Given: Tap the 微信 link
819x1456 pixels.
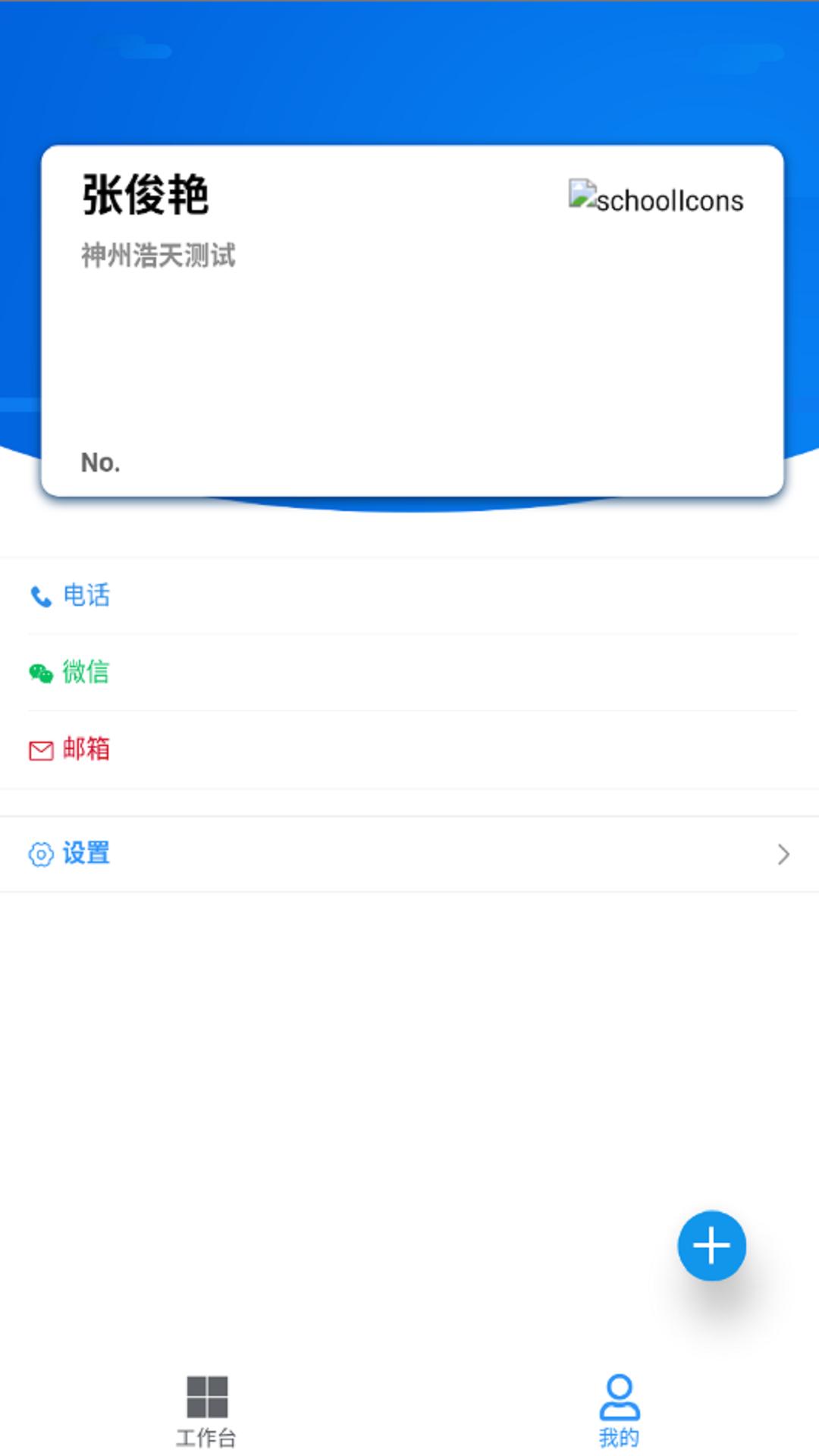Looking at the screenshot, I should point(86,673).
